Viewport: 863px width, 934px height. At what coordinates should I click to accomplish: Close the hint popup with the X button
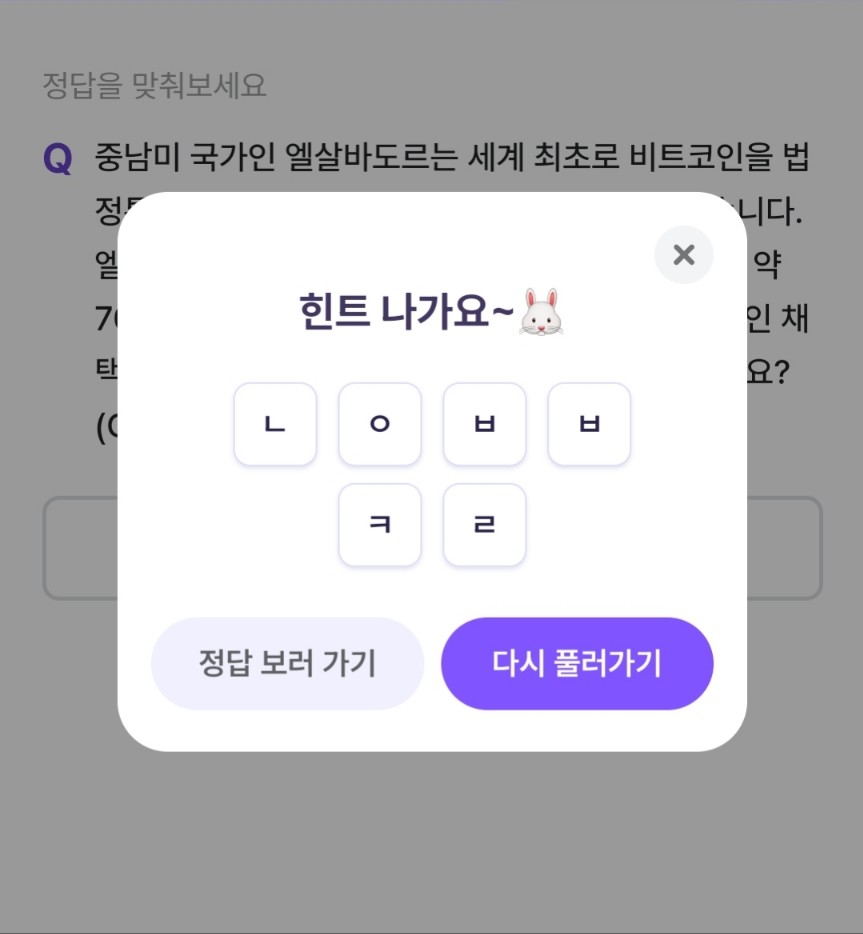pos(683,255)
